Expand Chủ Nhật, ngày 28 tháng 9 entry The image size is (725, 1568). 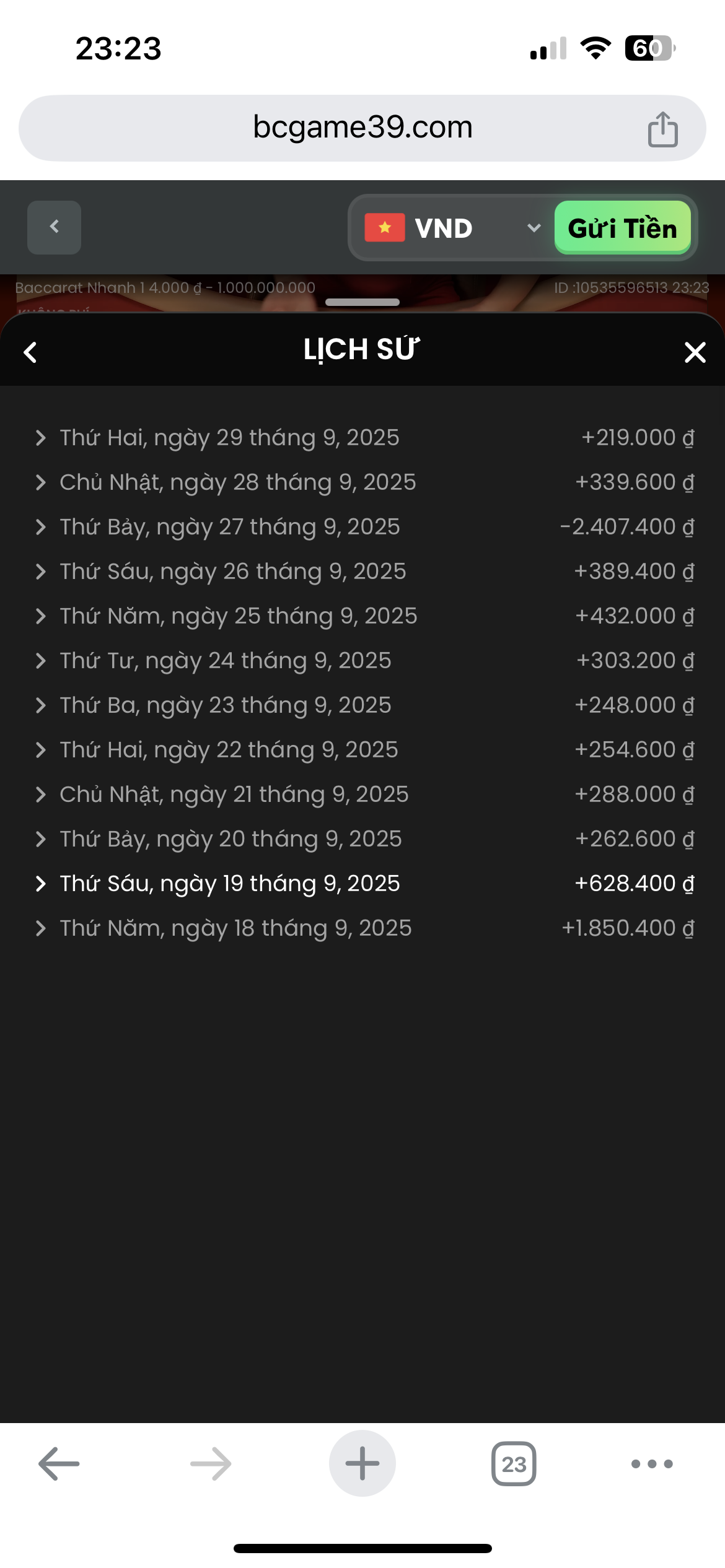pyautogui.click(x=237, y=482)
